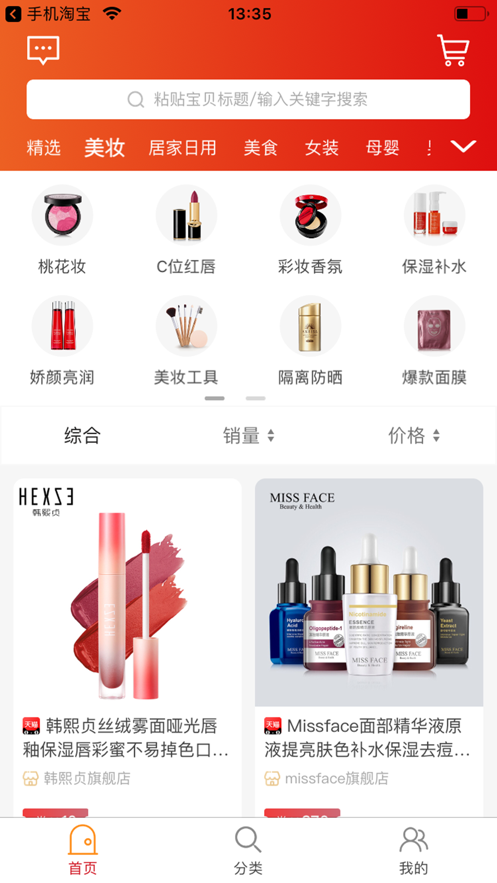Sort products by 销量
The width and height of the screenshot is (497, 883).
click(x=248, y=435)
